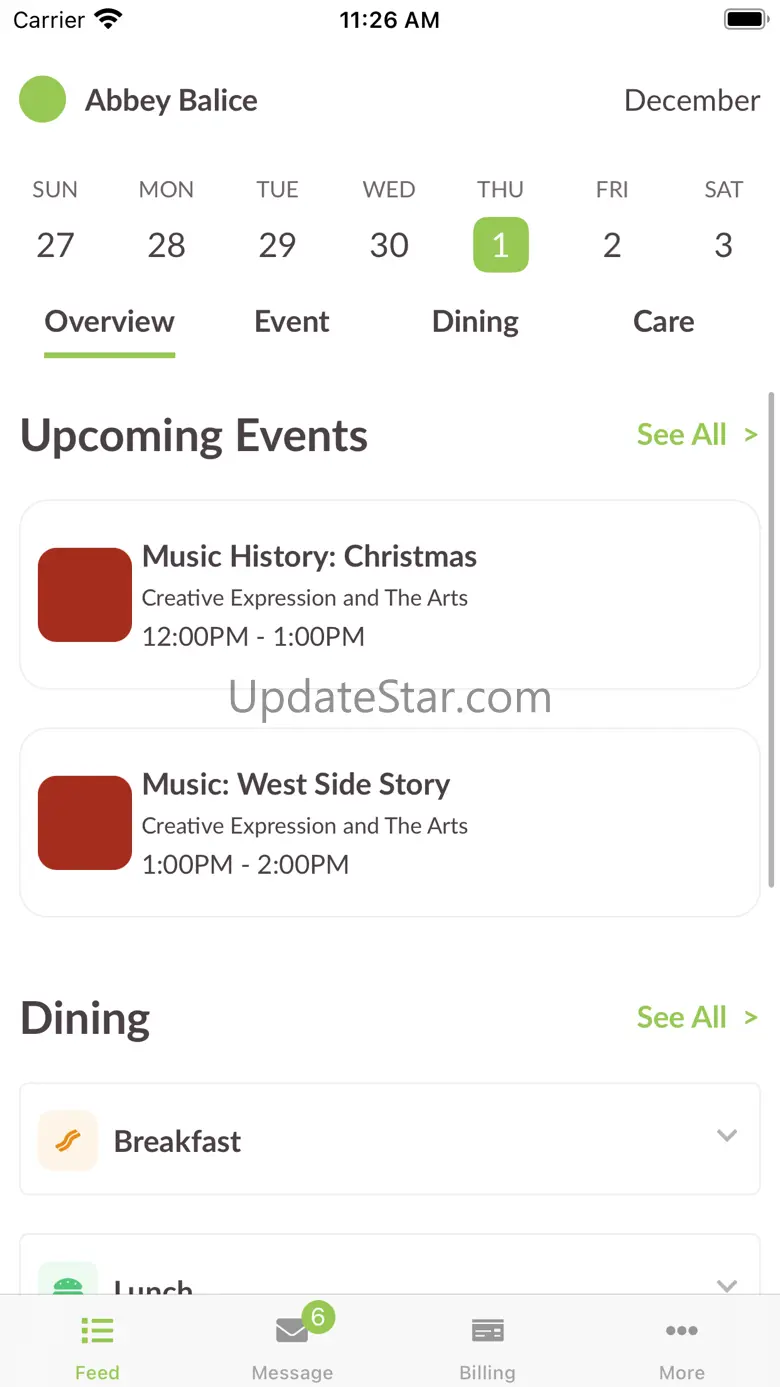780x1387 pixels.
Task: See all upcoming events
Action: tap(696, 435)
